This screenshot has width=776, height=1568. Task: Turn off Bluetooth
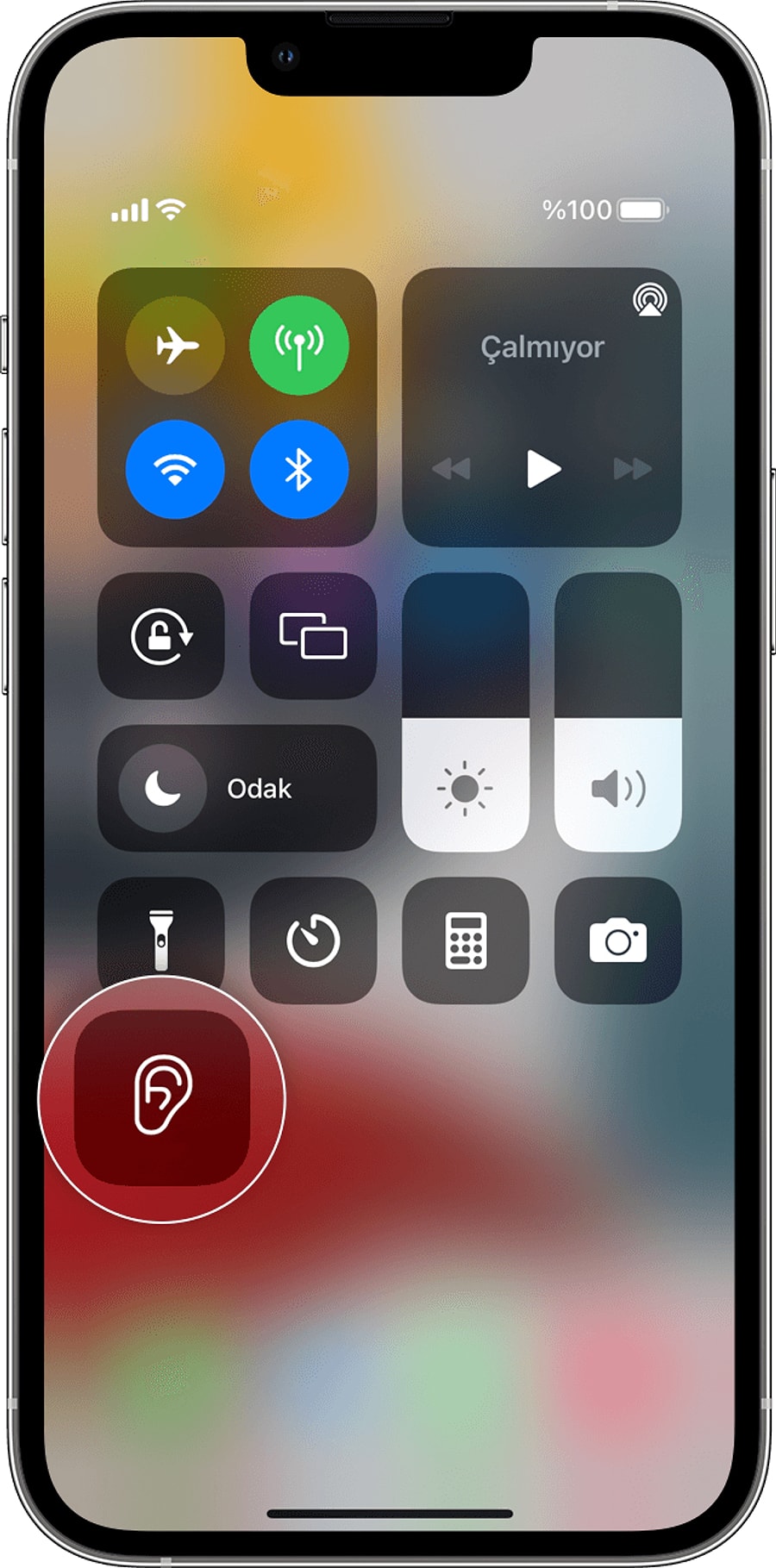tap(299, 470)
